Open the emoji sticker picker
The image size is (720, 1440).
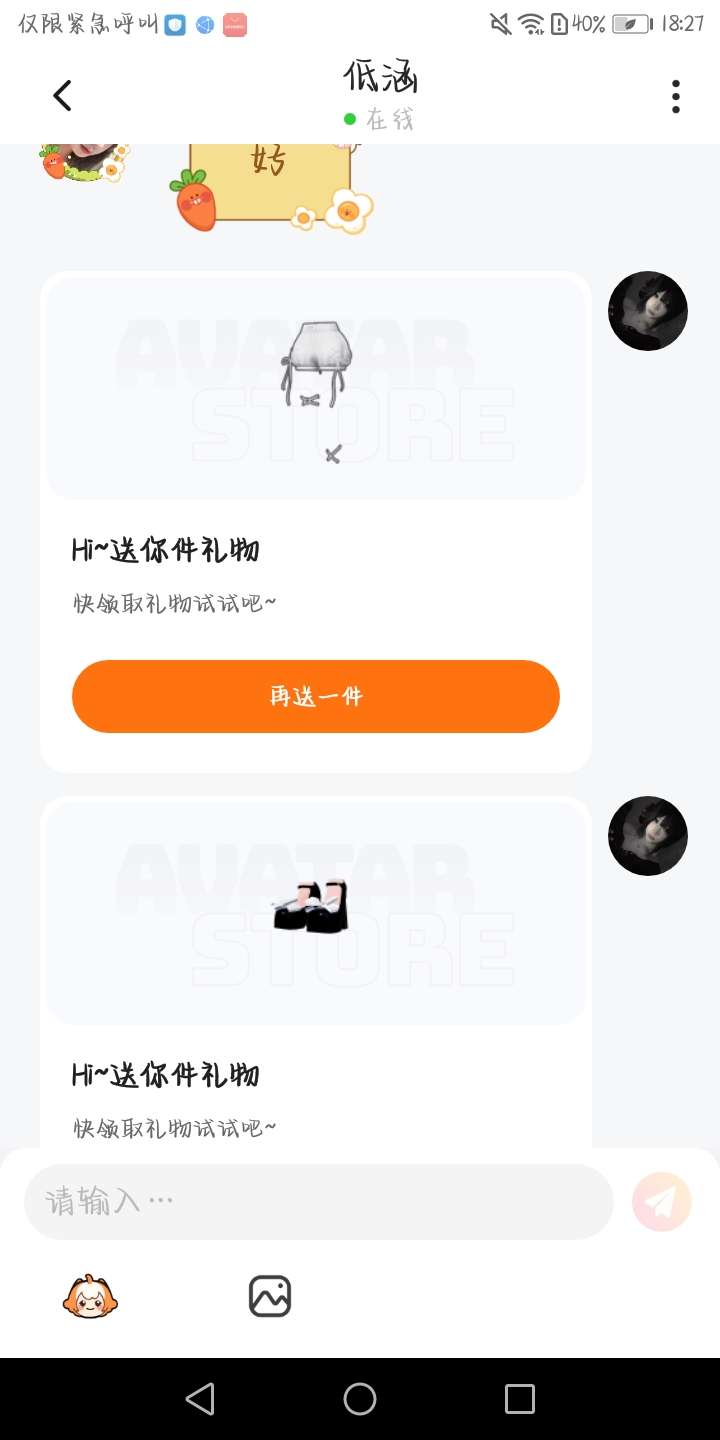tap(90, 1297)
